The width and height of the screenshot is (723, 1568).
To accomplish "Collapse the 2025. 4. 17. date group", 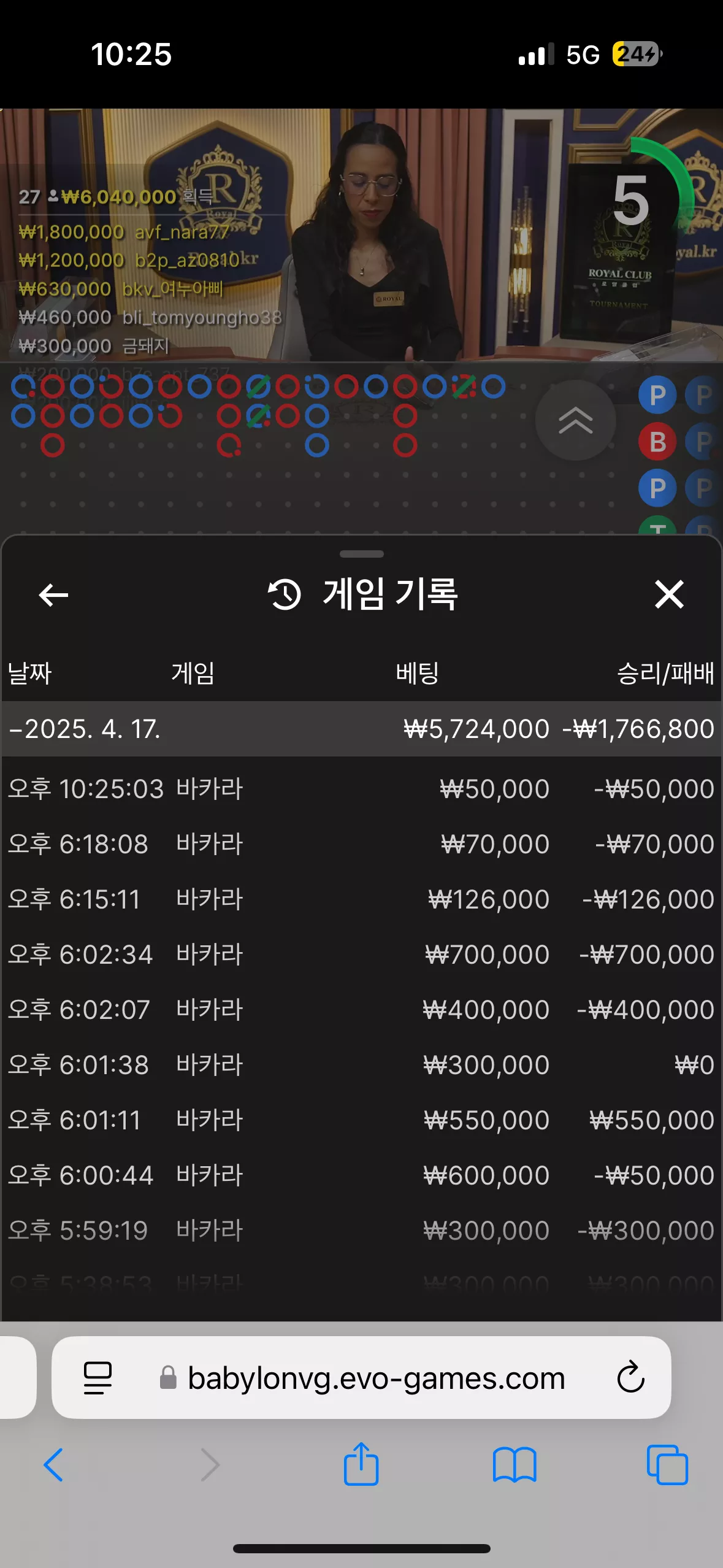I will point(361,729).
